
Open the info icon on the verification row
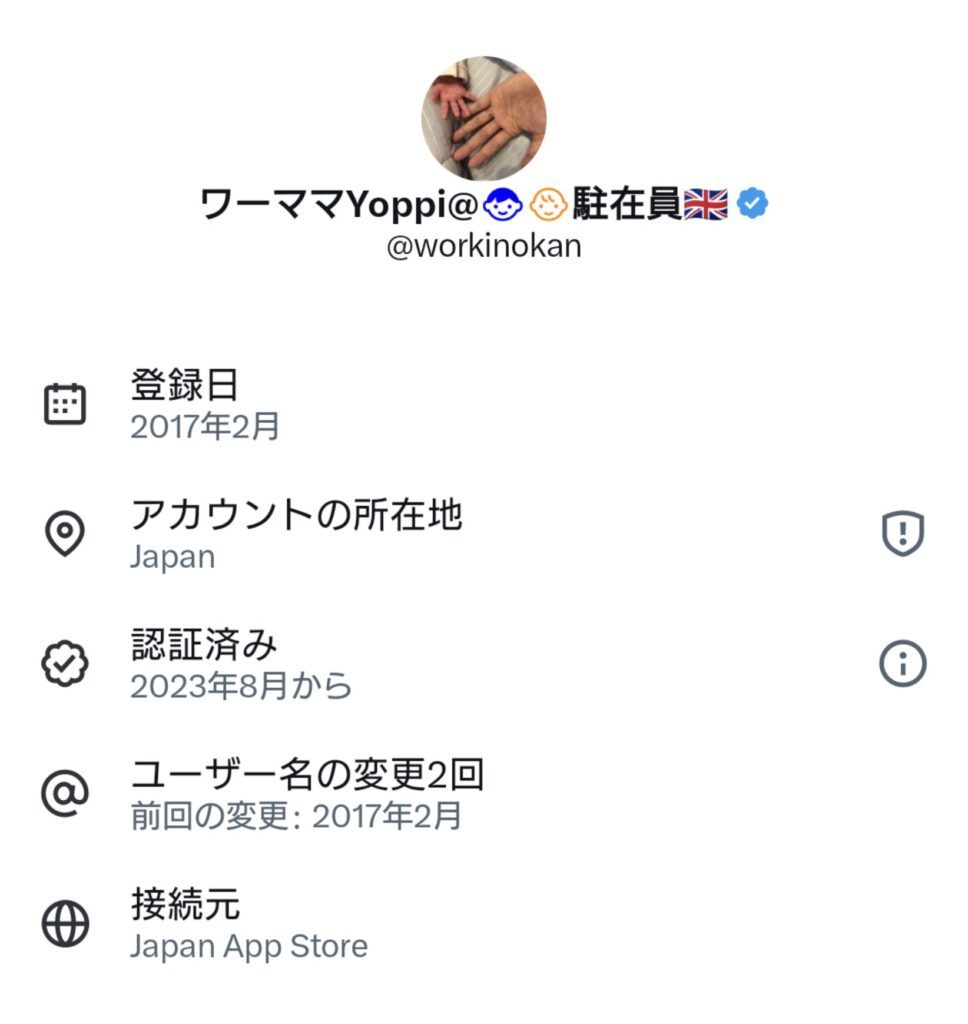tap(900, 661)
